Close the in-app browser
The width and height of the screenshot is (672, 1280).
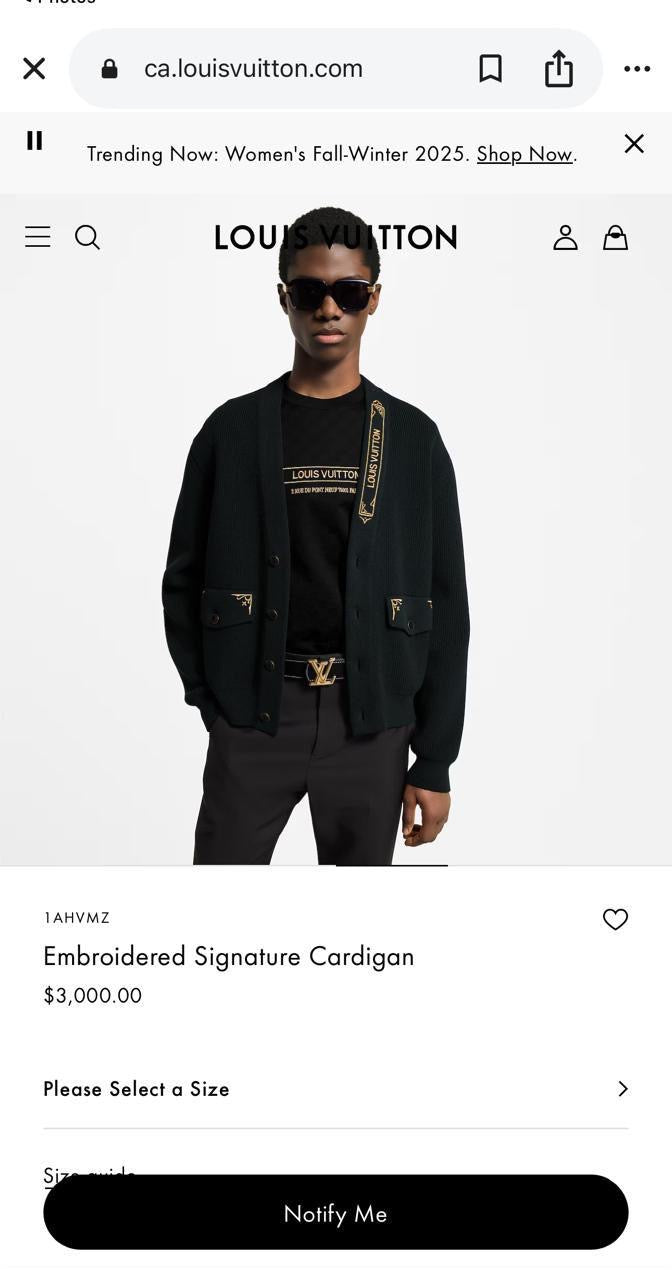(34, 68)
